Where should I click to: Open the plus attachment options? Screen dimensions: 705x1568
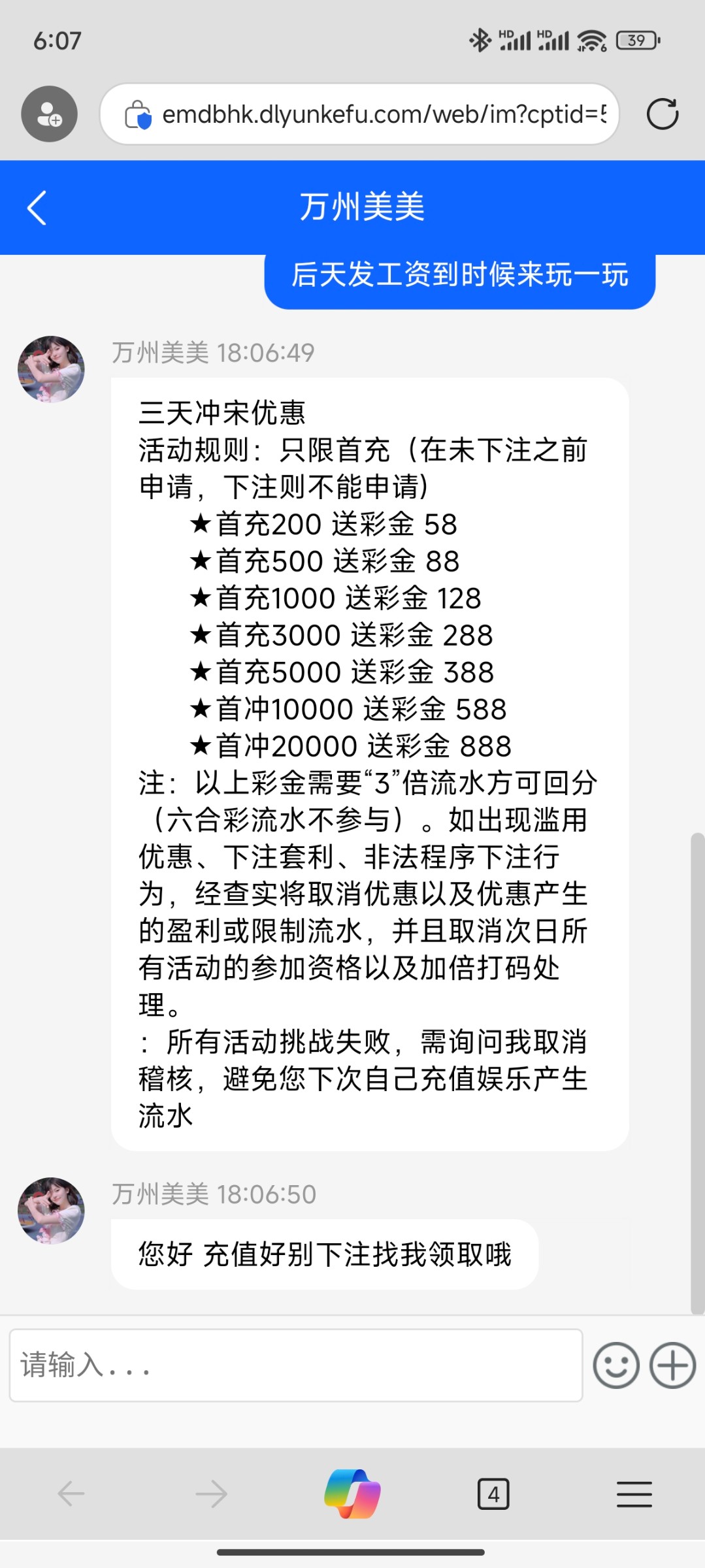pyautogui.click(x=672, y=1365)
